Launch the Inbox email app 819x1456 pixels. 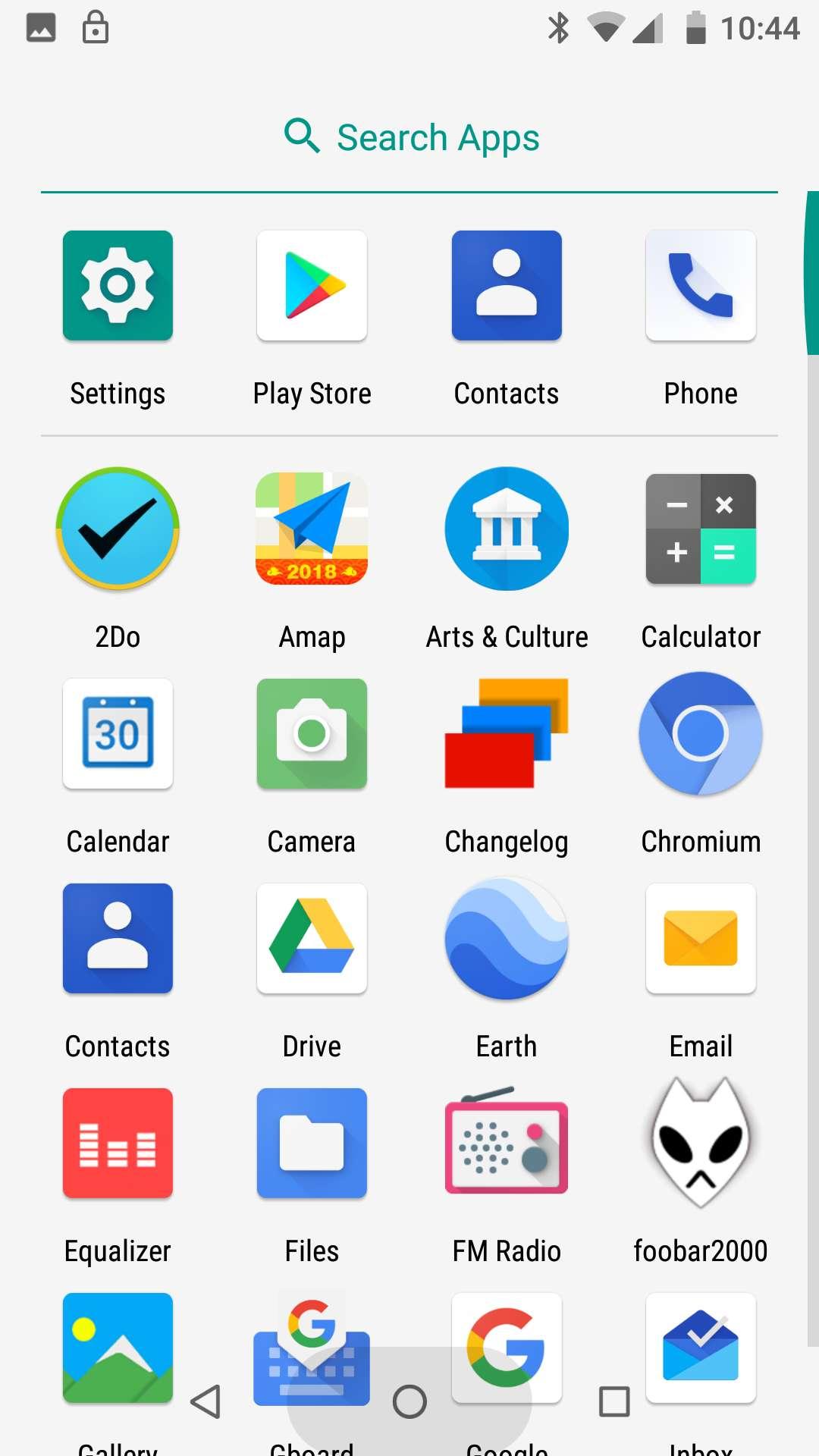(700, 1348)
